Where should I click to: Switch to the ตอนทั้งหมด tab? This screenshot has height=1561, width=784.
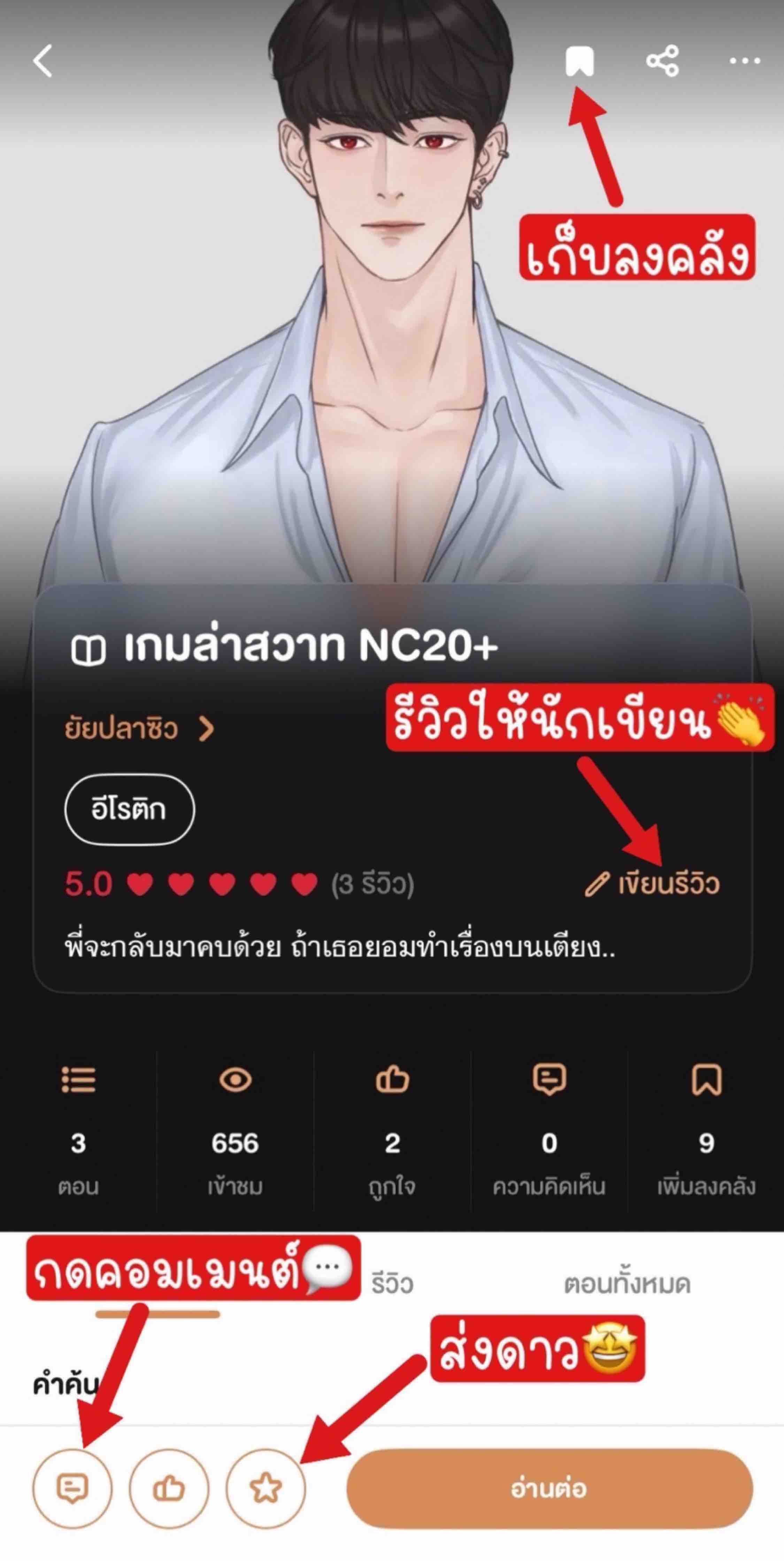pos(627,1284)
